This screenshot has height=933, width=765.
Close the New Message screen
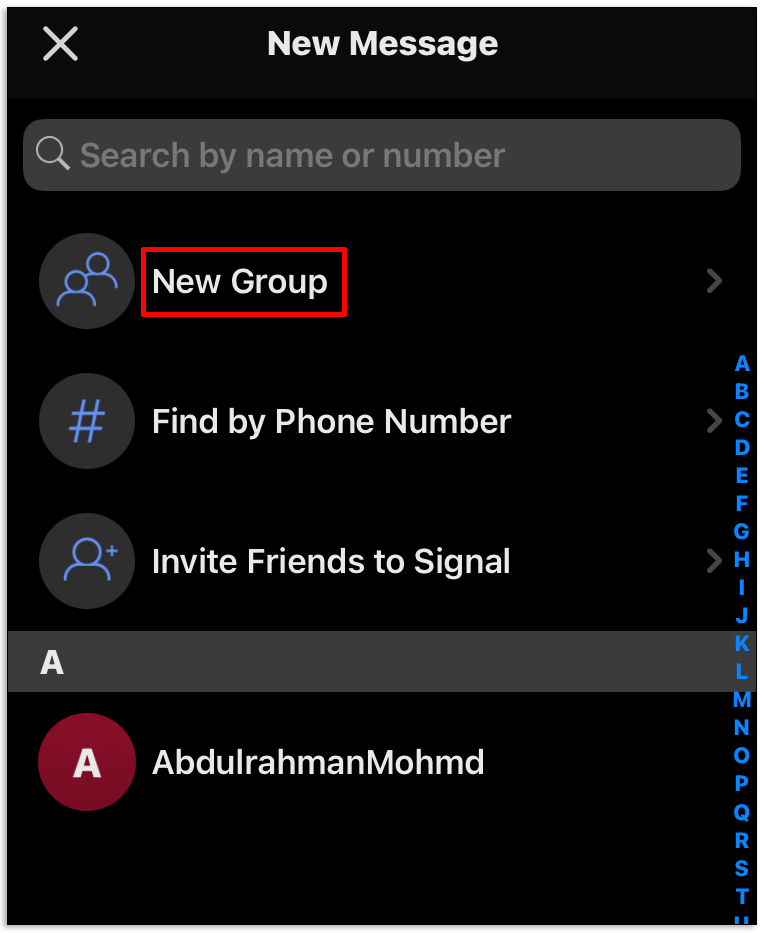(x=61, y=44)
